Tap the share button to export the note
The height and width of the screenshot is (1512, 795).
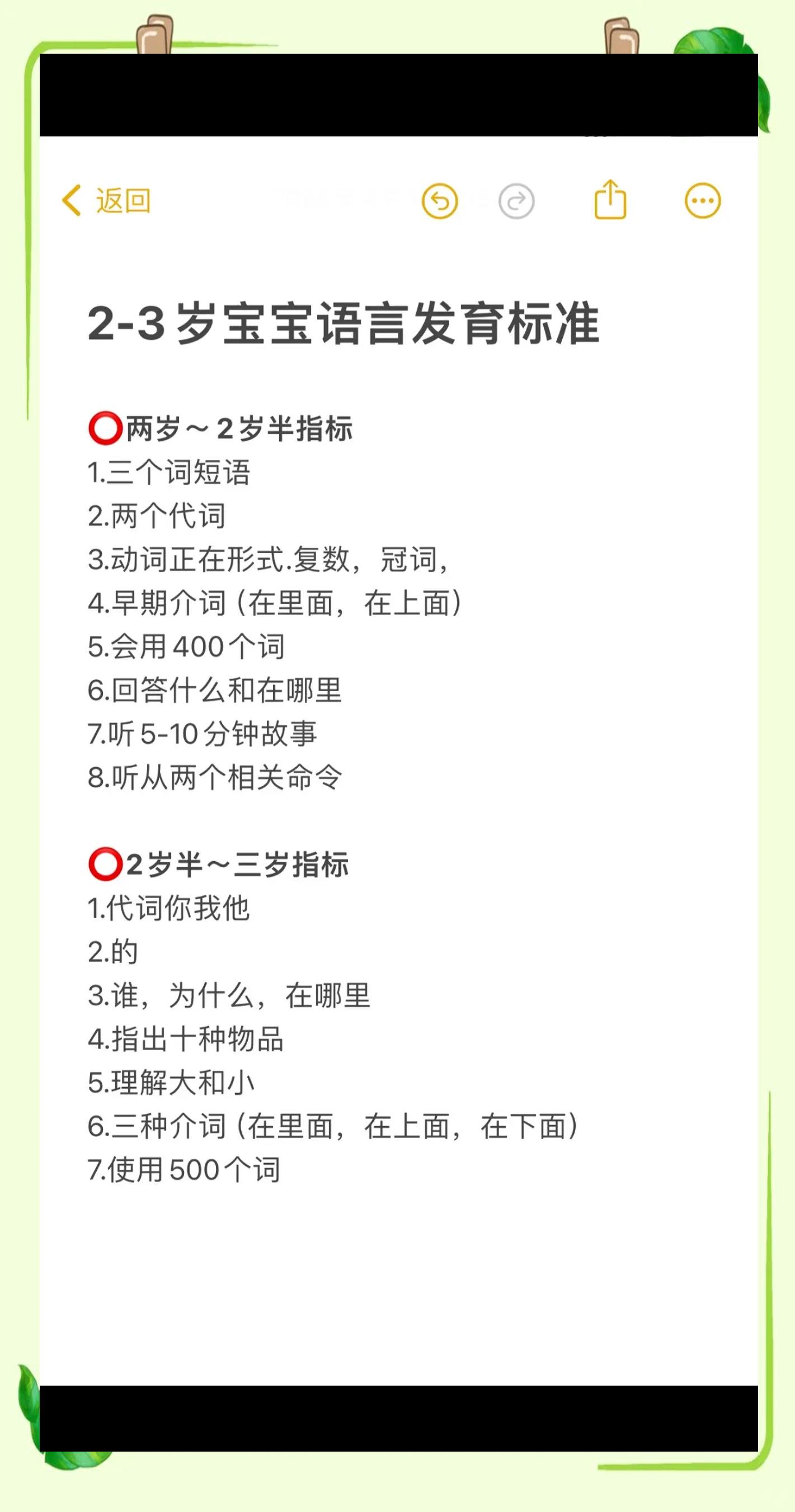609,200
